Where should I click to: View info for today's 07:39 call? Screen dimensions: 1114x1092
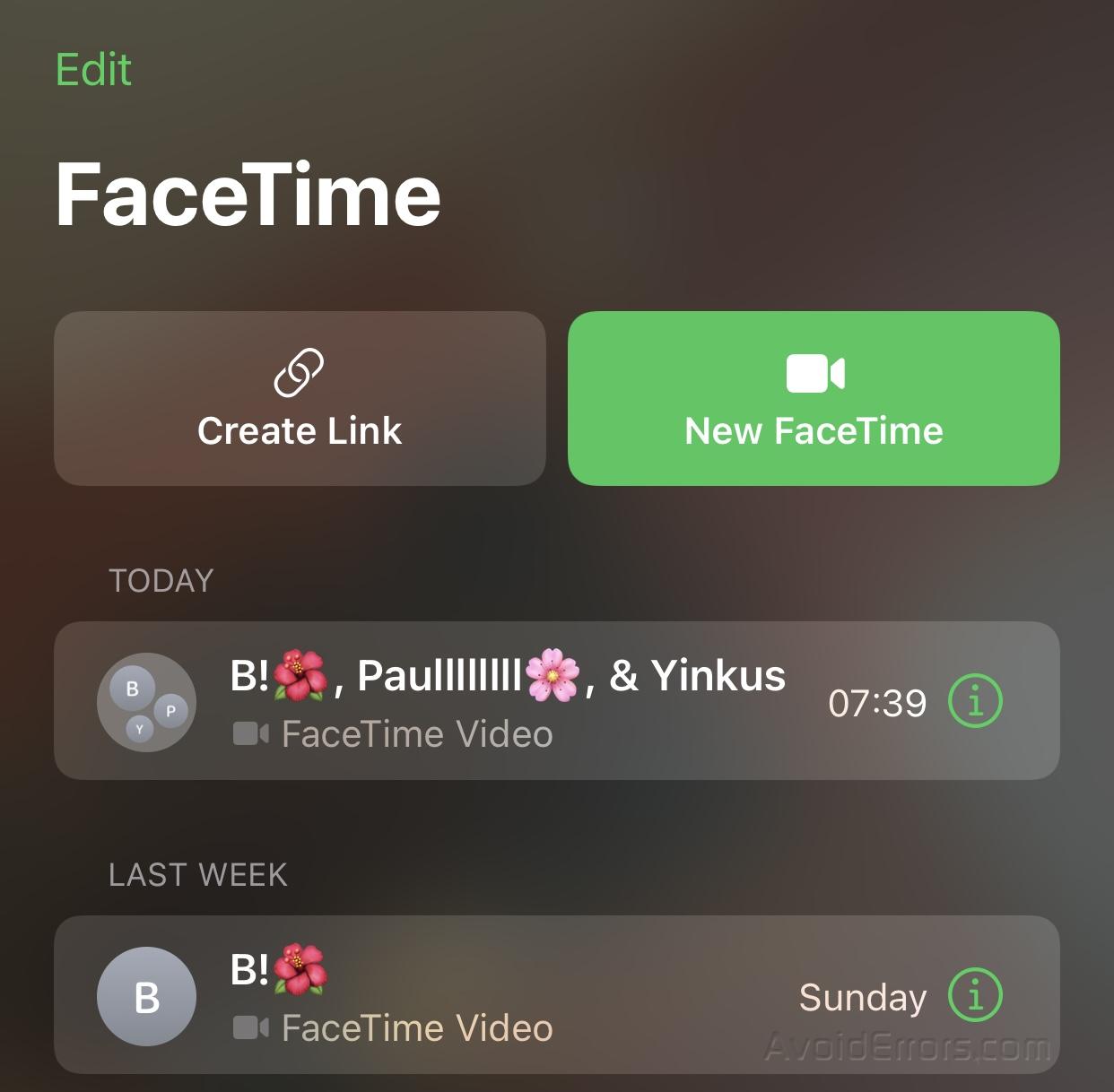(x=975, y=701)
